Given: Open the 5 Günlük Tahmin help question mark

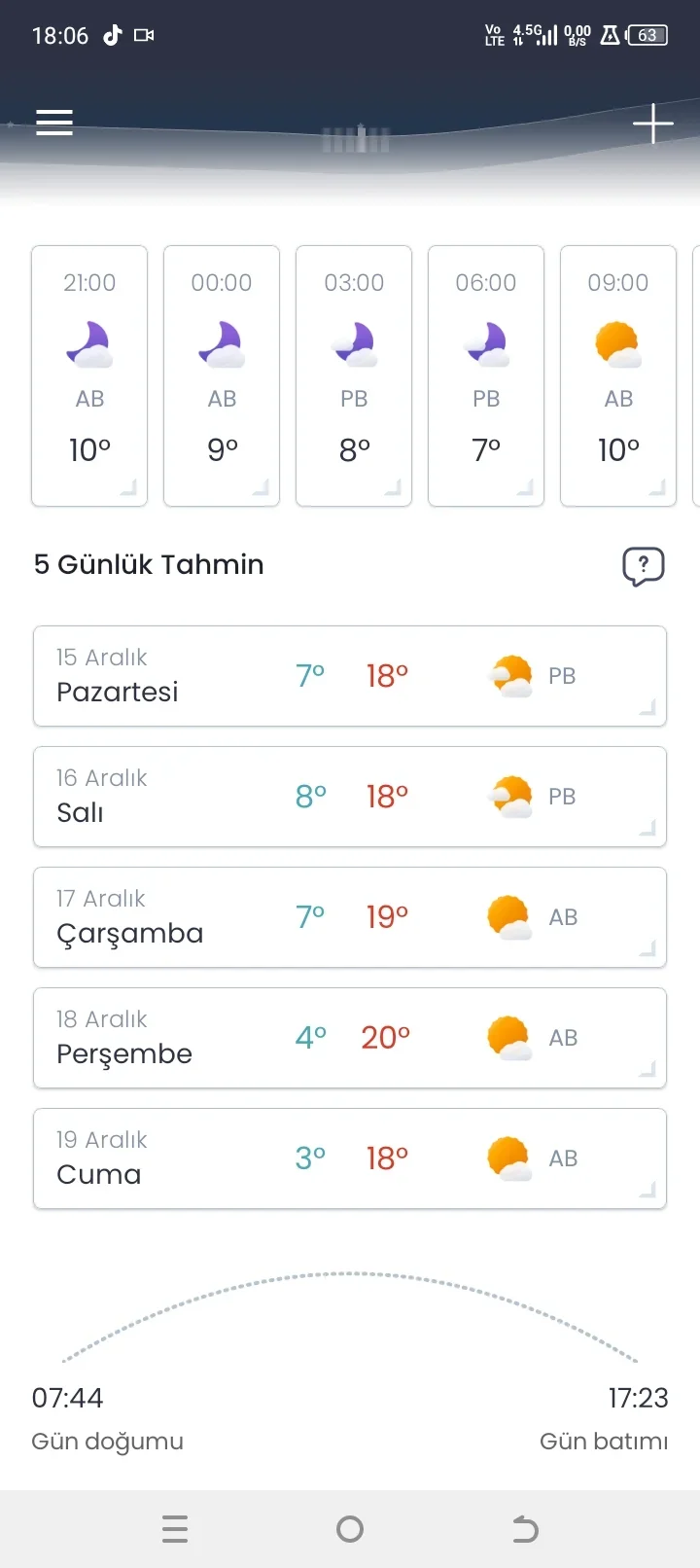Looking at the screenshot, I should click(643, 565).
